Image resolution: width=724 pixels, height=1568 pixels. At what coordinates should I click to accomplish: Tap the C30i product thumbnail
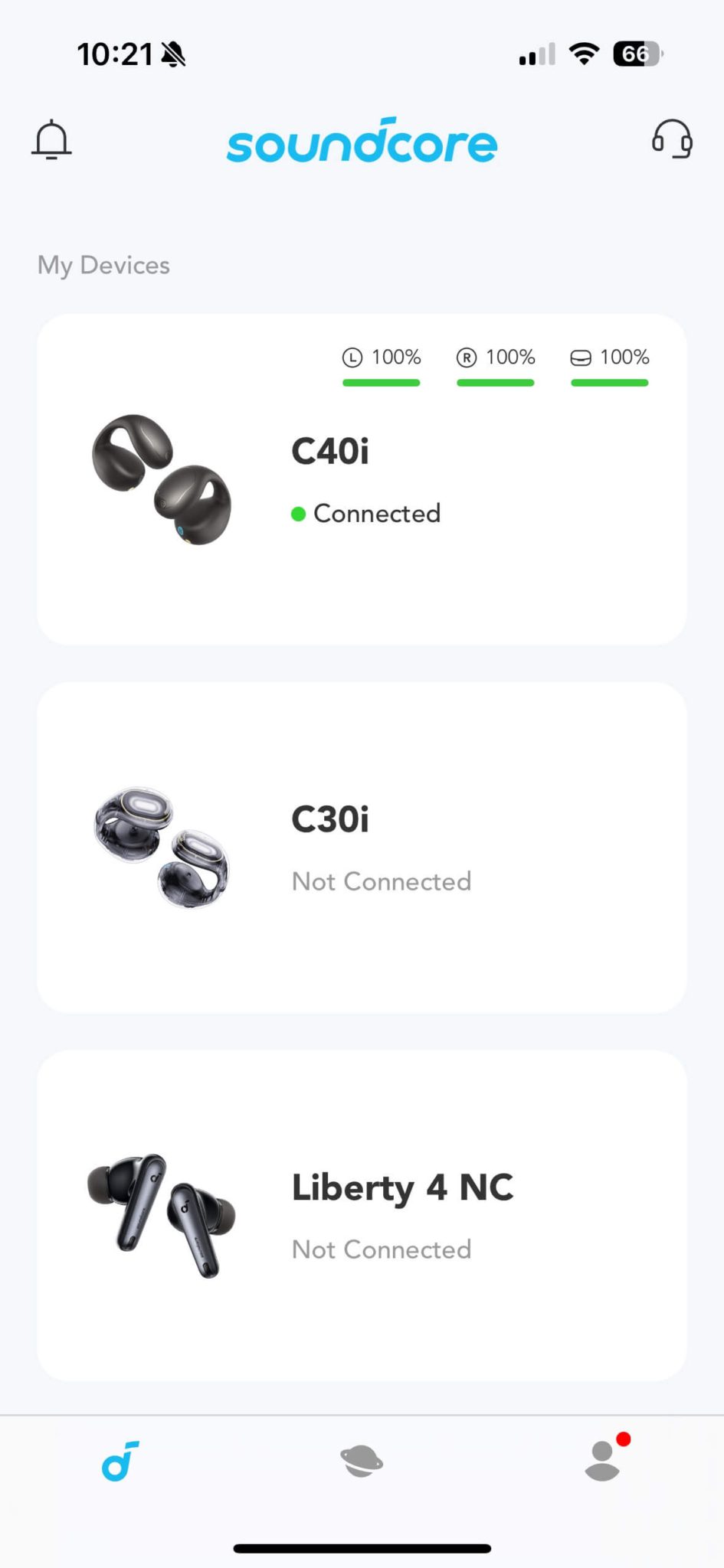pos(158,848)
